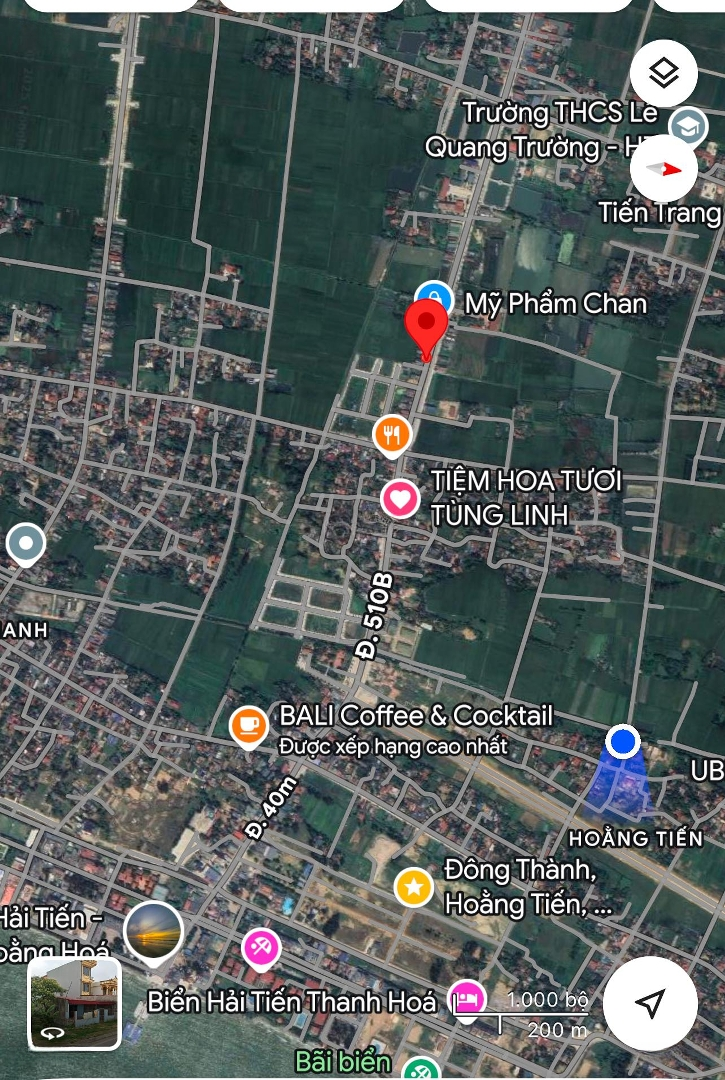Open the map layers selector
The height and width of the screenshot is (1080, 725).
tap(664, 73)
